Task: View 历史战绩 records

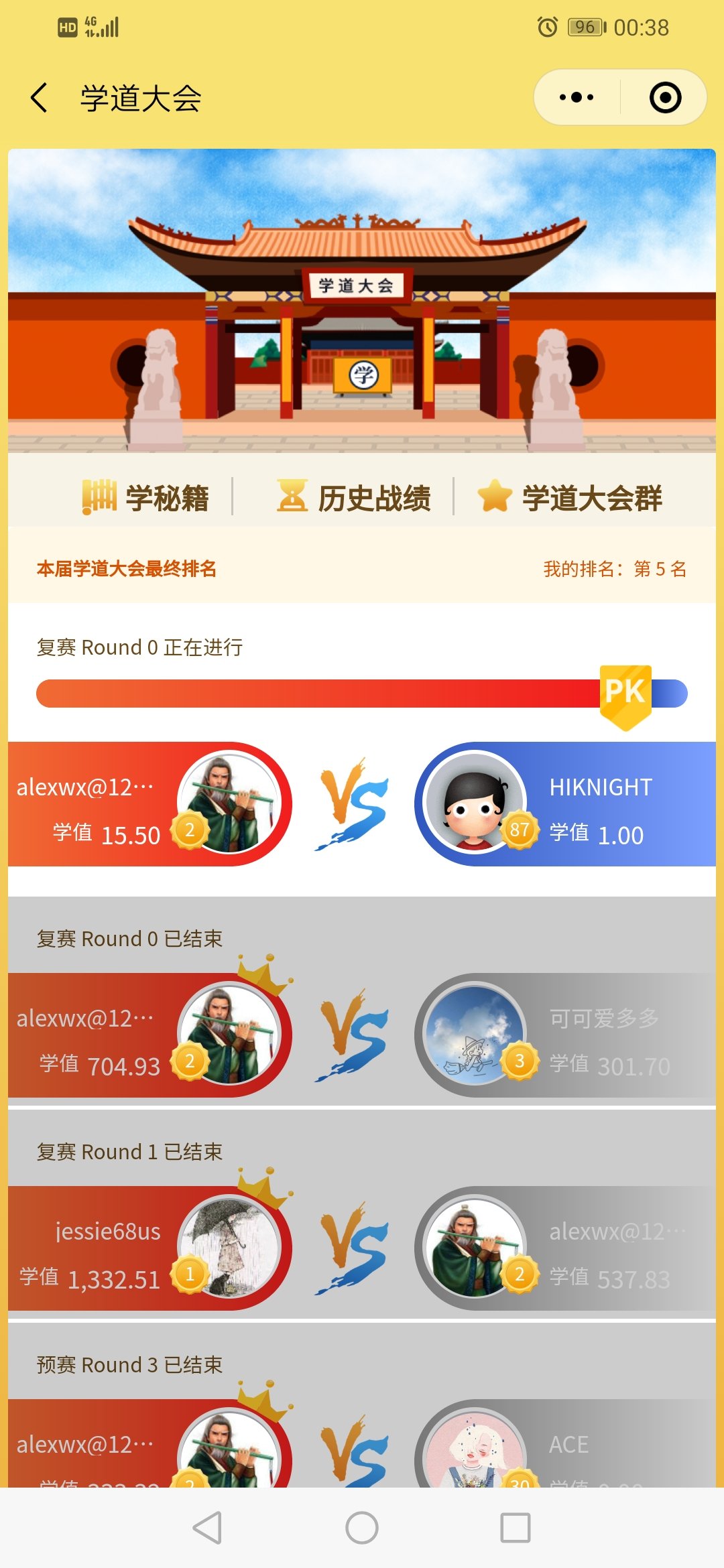Action: click(x=354, y=497)
